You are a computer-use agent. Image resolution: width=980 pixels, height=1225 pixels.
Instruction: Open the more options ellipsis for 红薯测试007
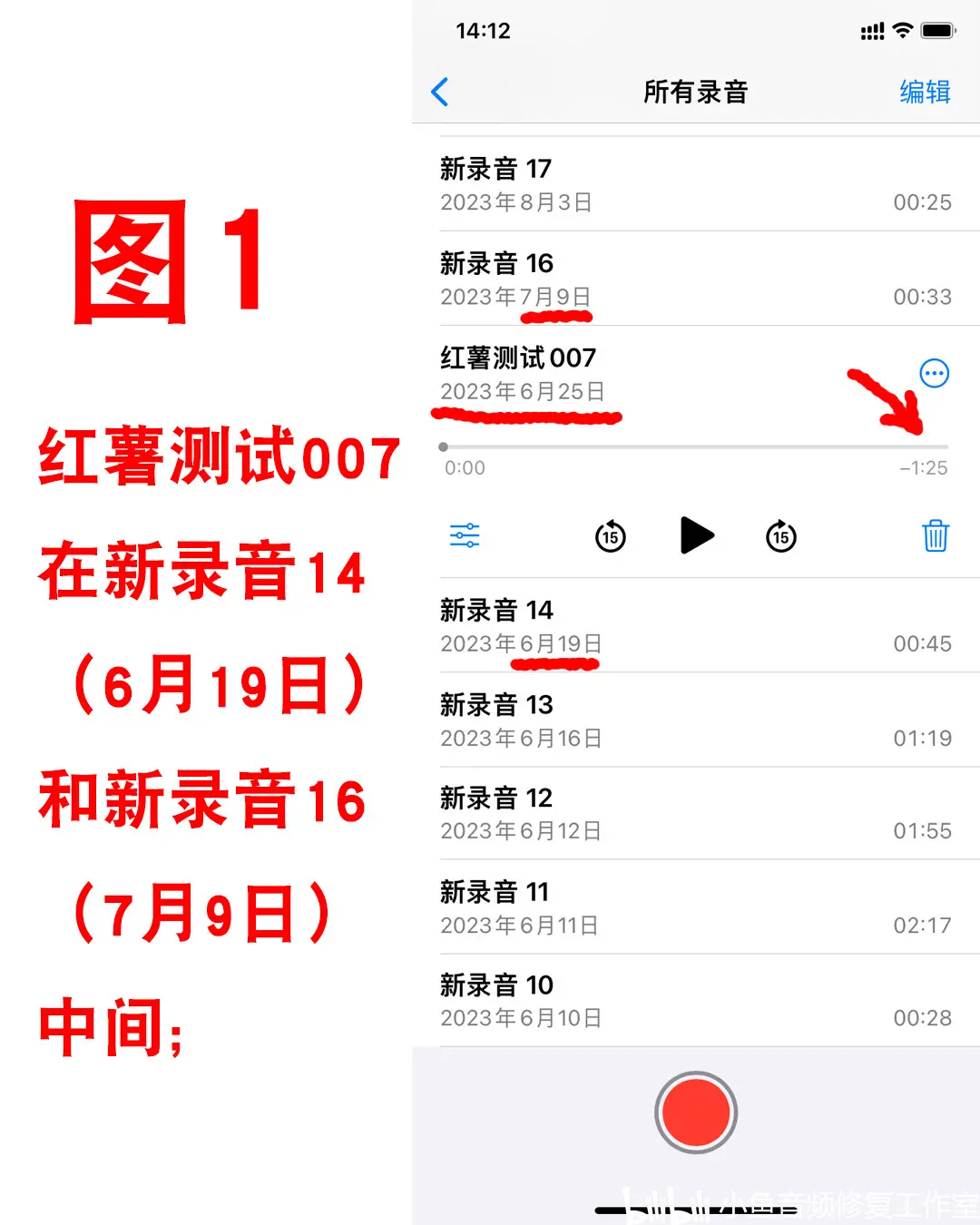coord(934,373)
